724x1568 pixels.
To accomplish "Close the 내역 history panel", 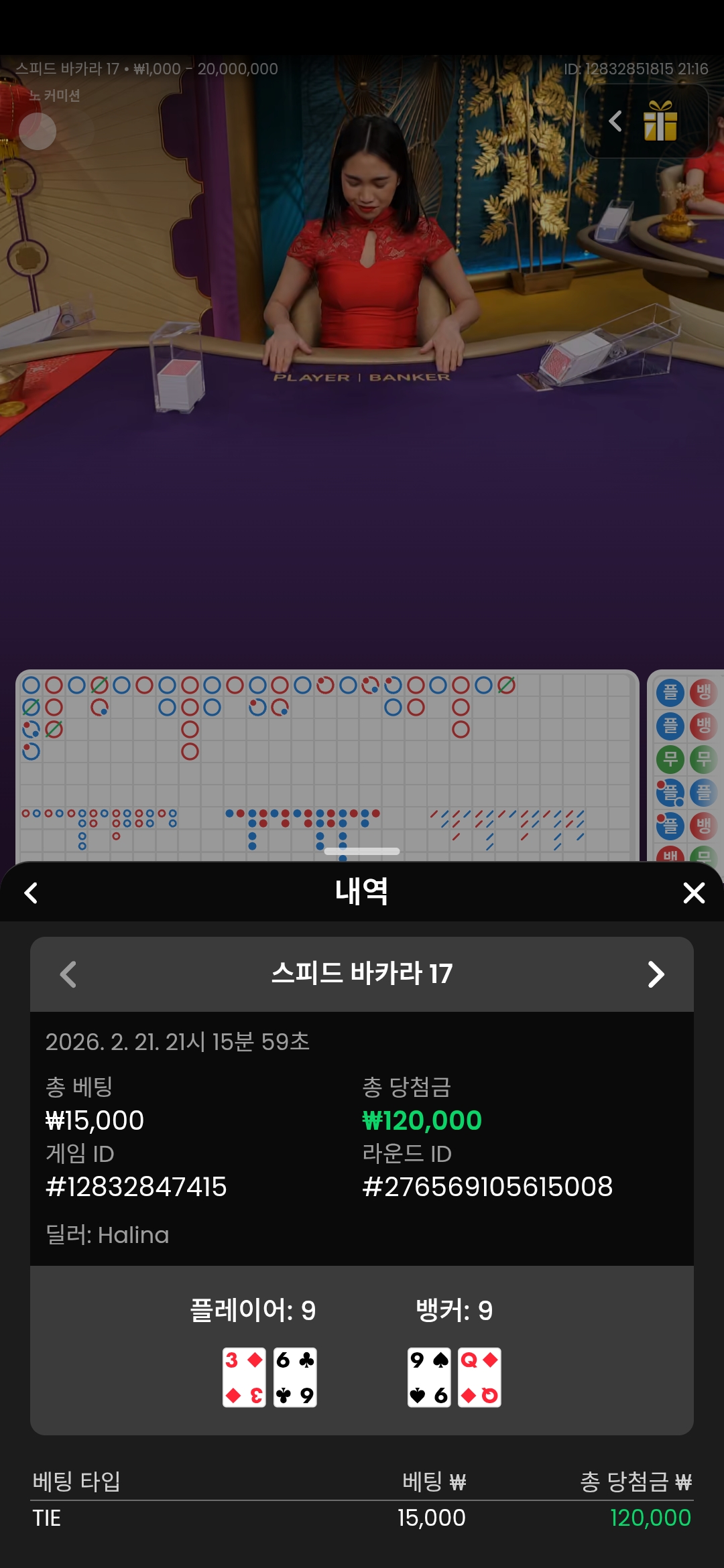I will [x=694, y=893].
